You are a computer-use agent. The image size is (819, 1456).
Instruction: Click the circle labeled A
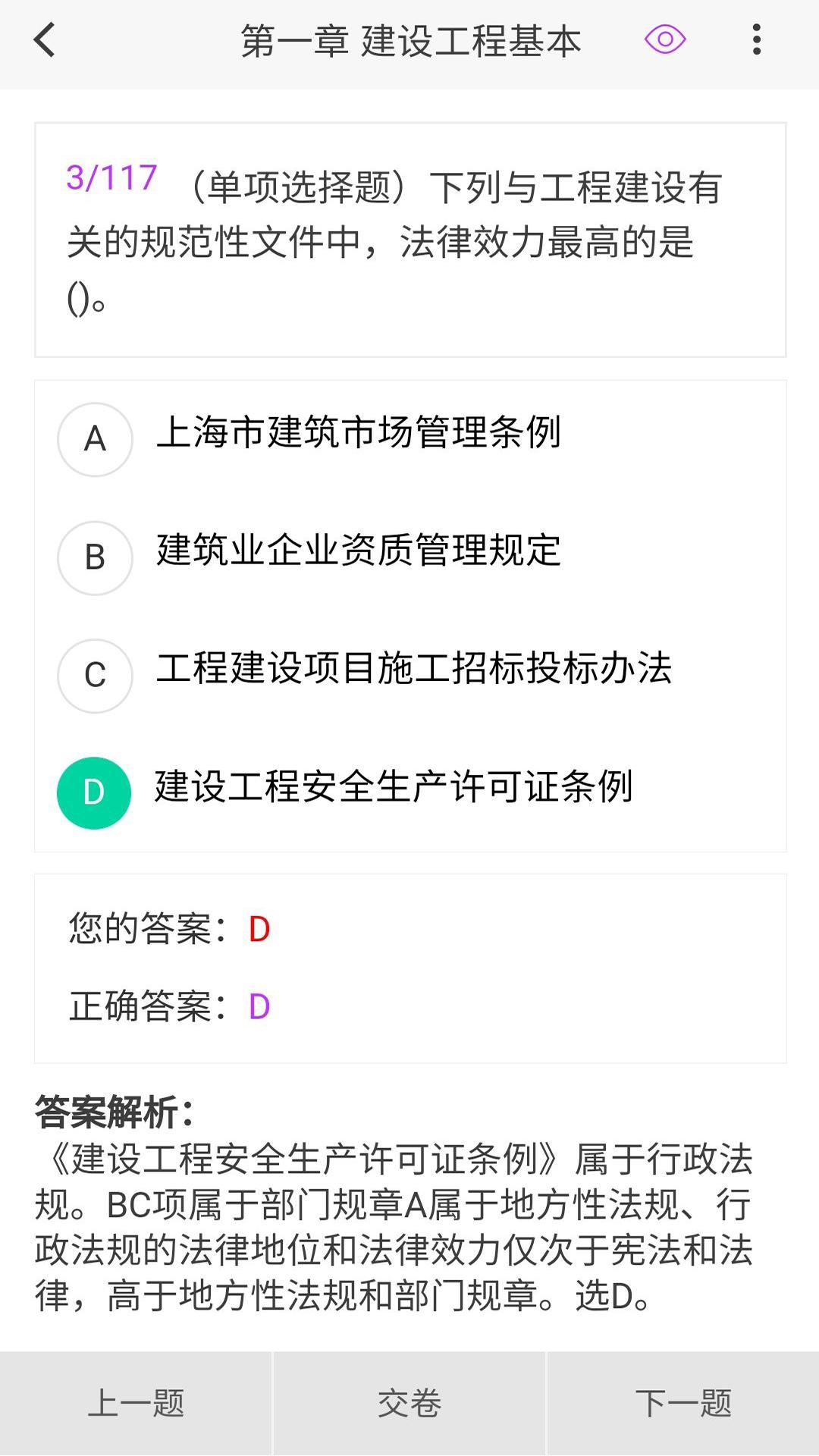[x=94, y=438]
